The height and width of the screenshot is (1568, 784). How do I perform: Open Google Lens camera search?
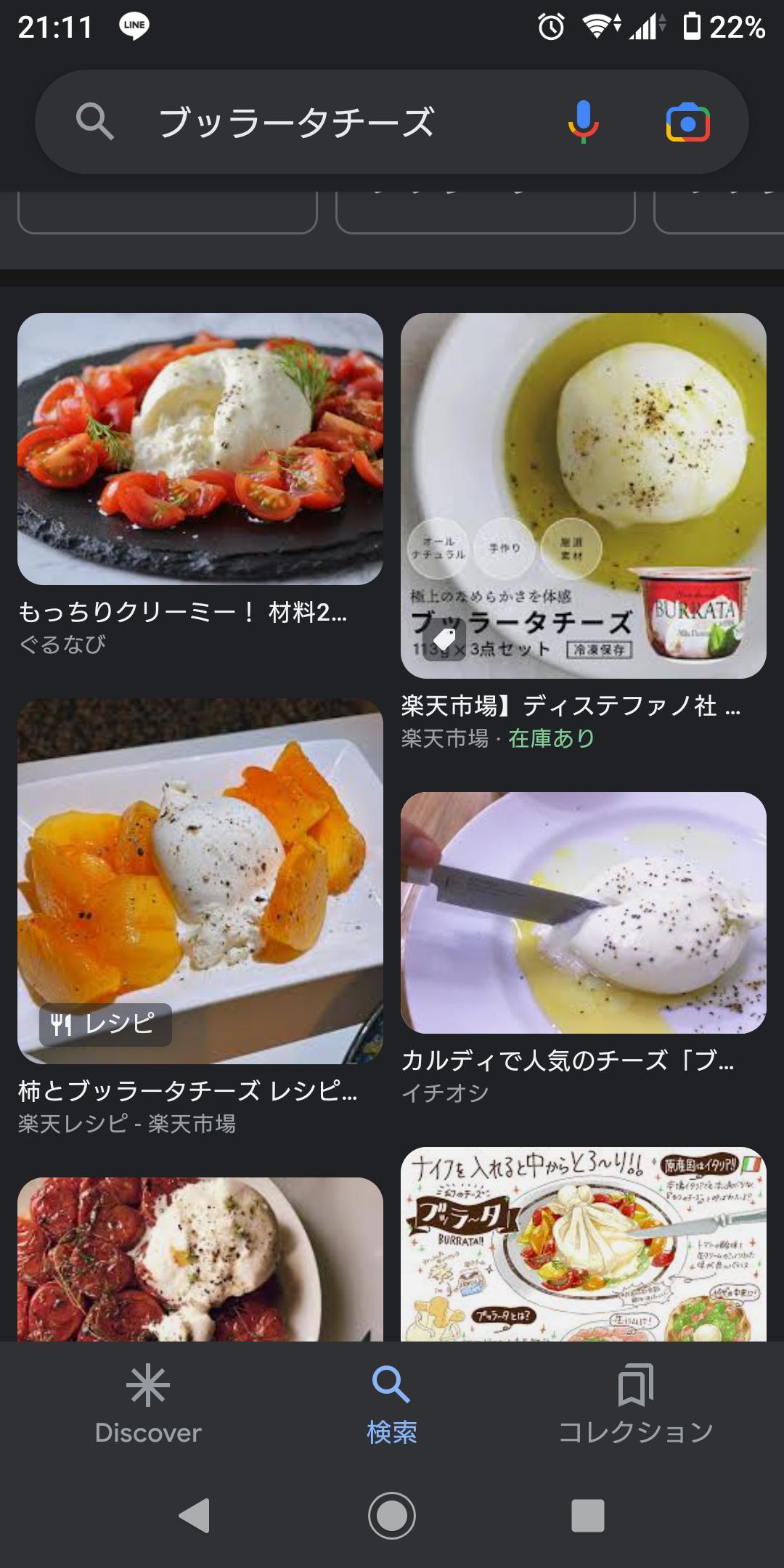click(x=687, y=122)
